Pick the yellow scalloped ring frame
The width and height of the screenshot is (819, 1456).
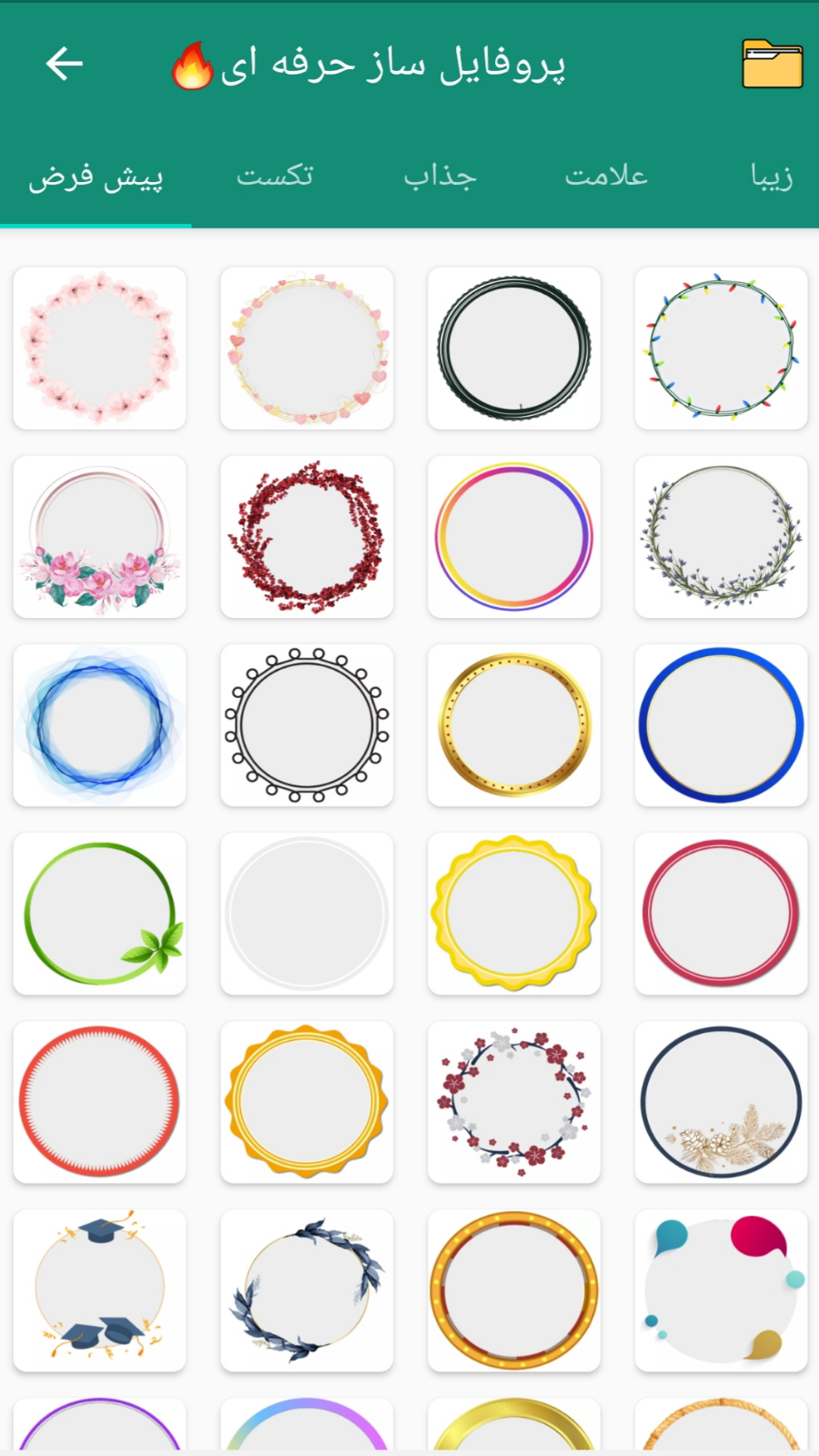[x=514, y=914]
